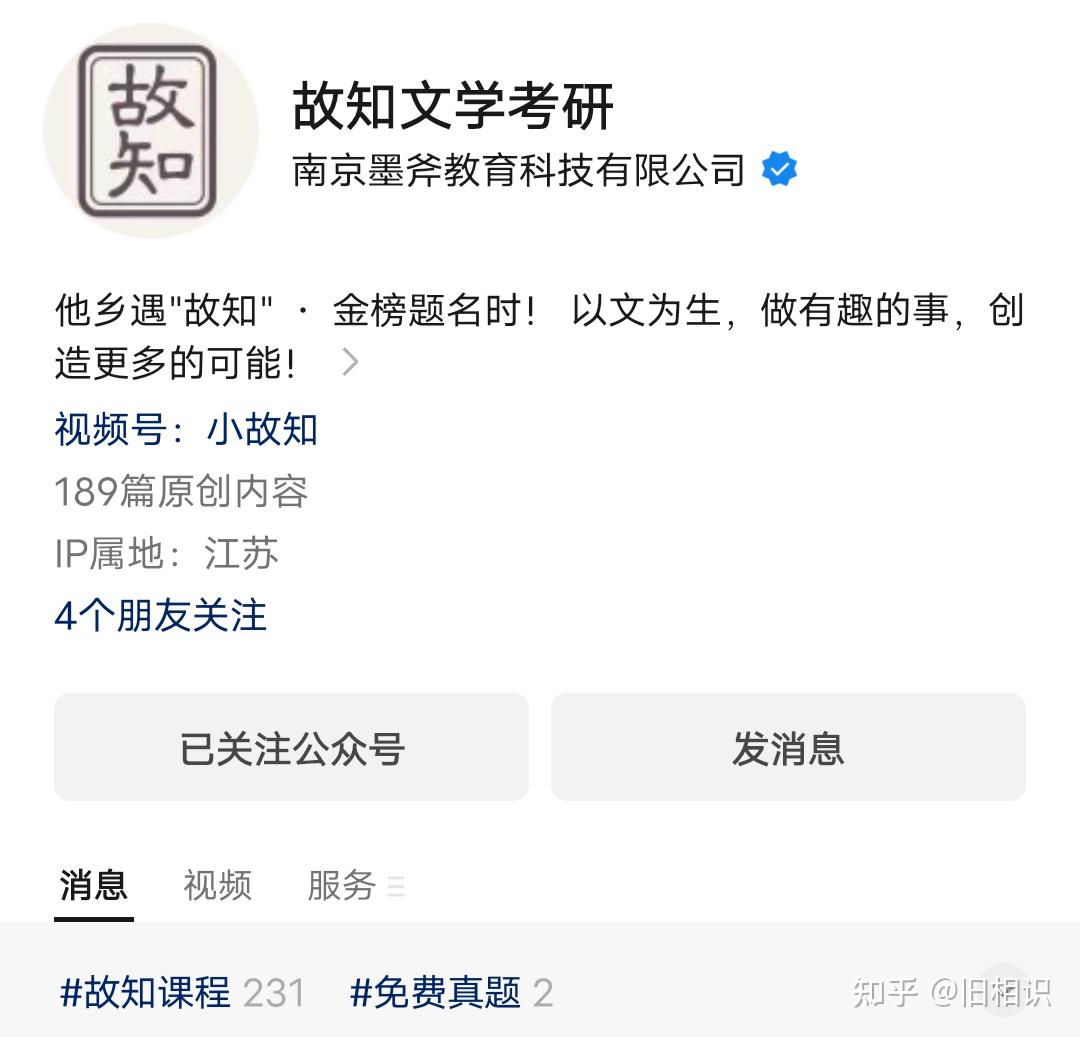Tap the 已关注公众号 button

click(x=291, y=748)
